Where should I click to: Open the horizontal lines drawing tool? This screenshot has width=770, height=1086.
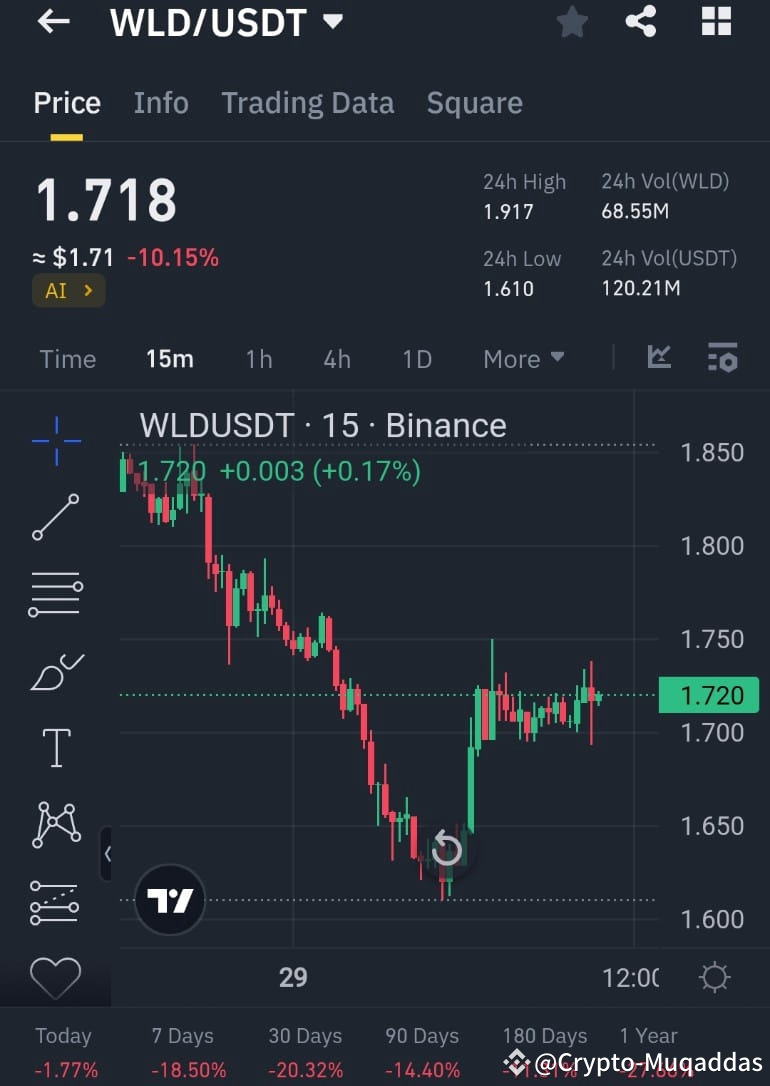click(55, 594)
